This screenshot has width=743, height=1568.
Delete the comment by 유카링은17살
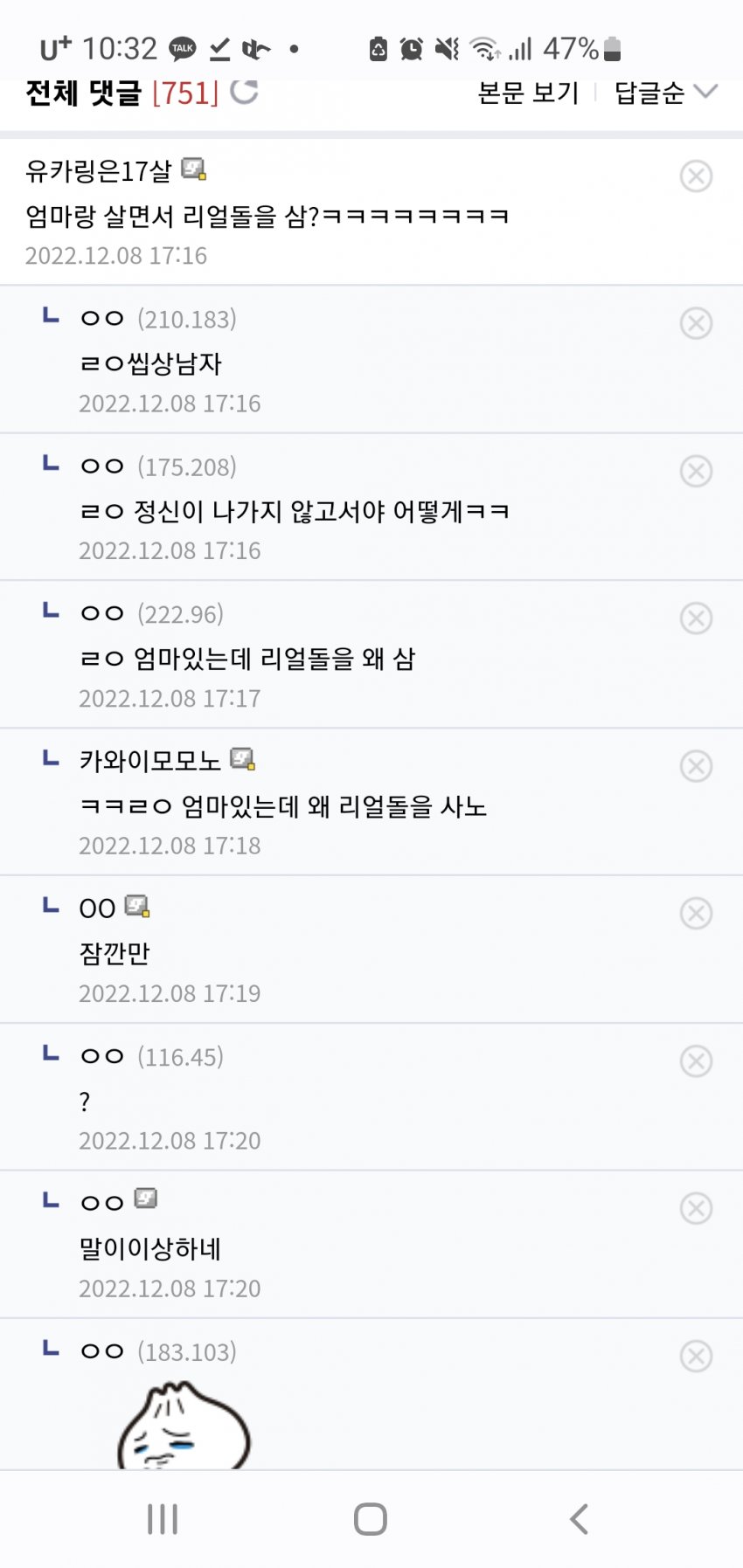[696, 176]
